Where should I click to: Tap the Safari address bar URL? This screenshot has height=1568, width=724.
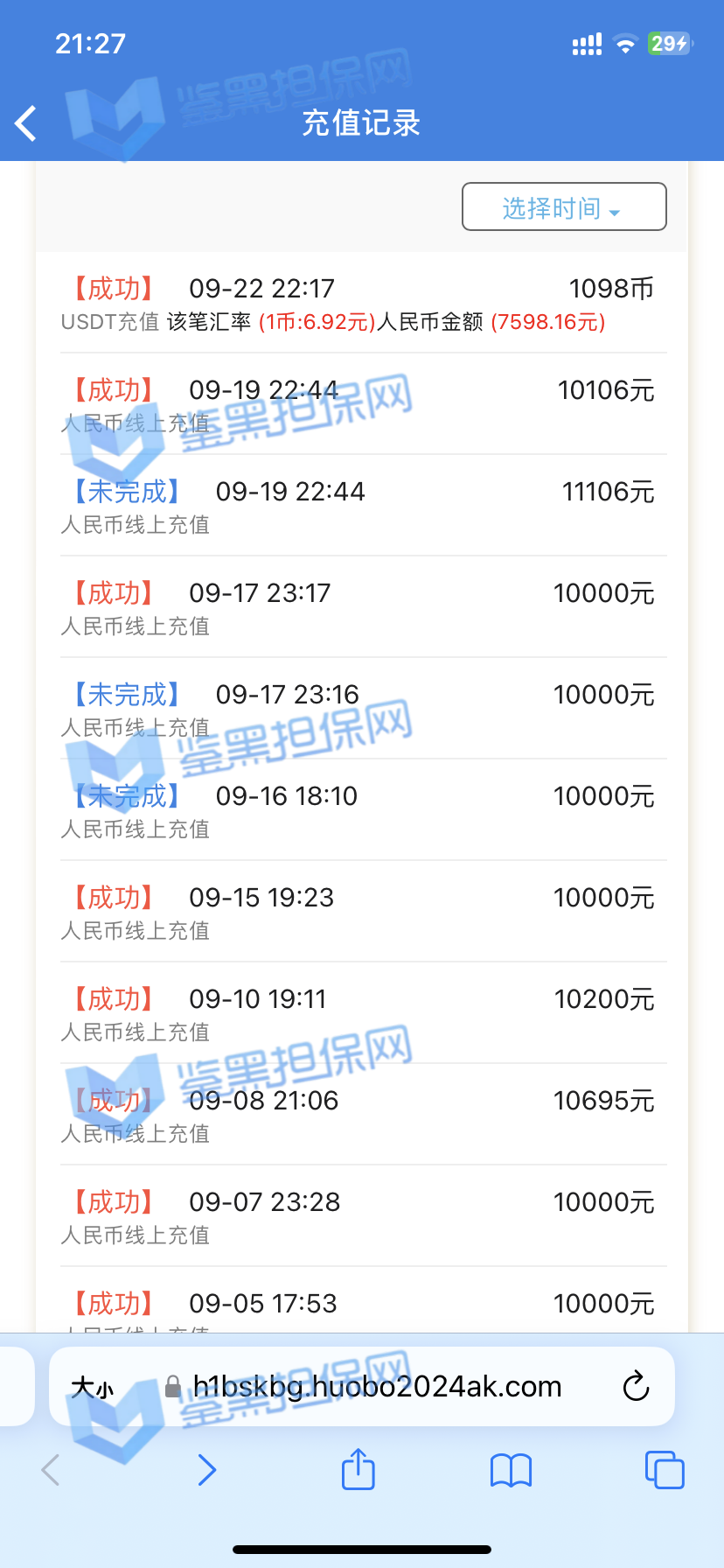click(376, 1387)
